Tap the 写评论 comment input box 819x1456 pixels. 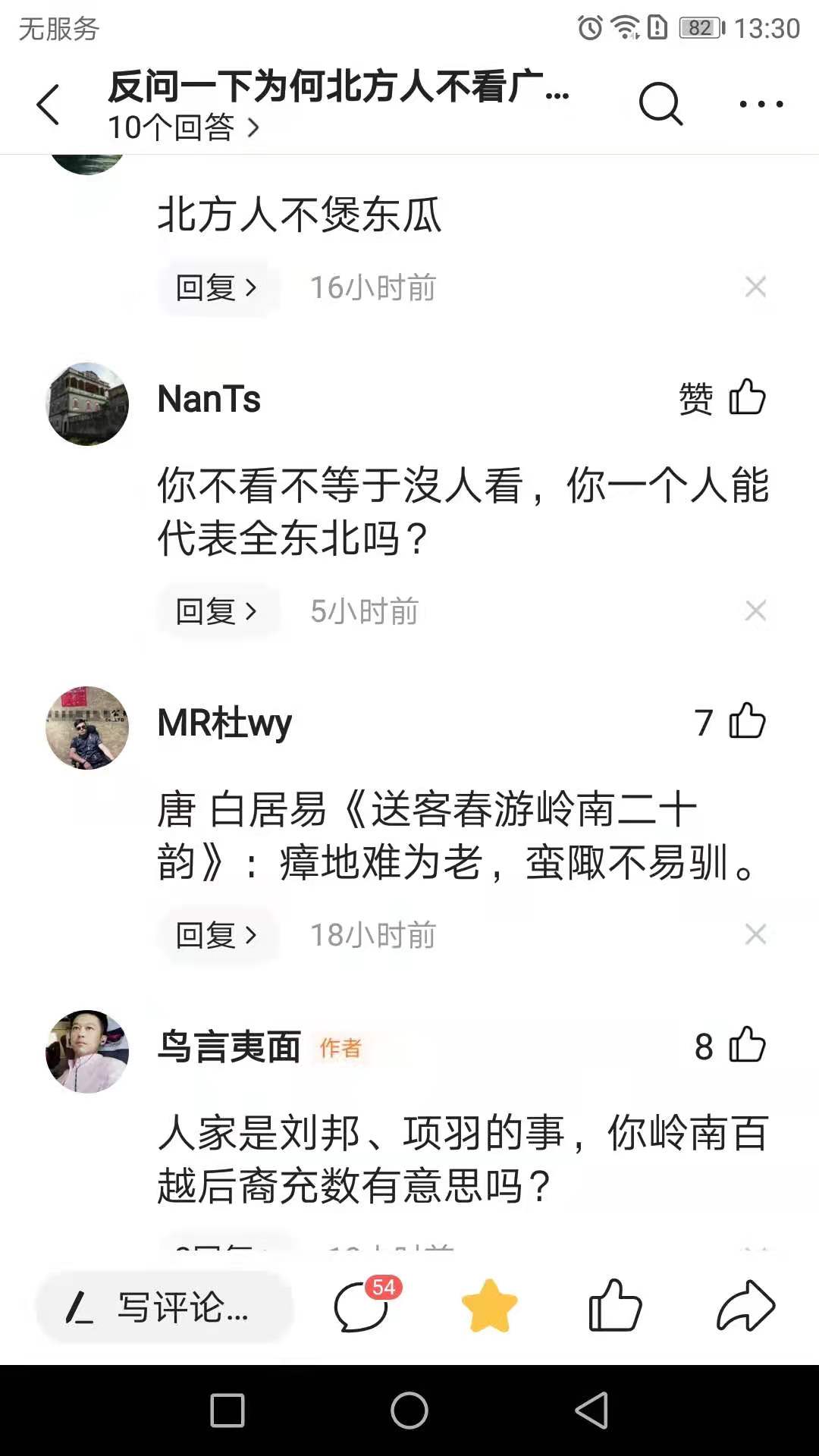point(164,1307)
